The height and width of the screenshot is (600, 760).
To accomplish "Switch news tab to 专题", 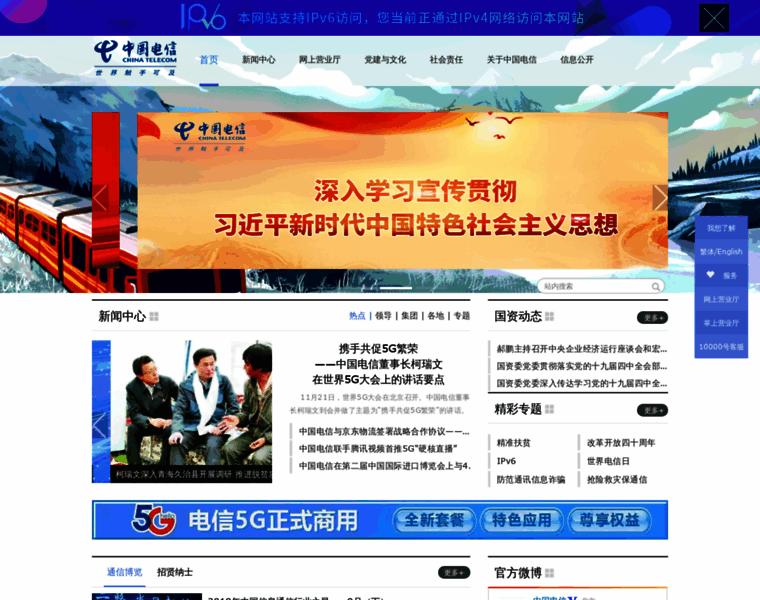I will [461, 316].
